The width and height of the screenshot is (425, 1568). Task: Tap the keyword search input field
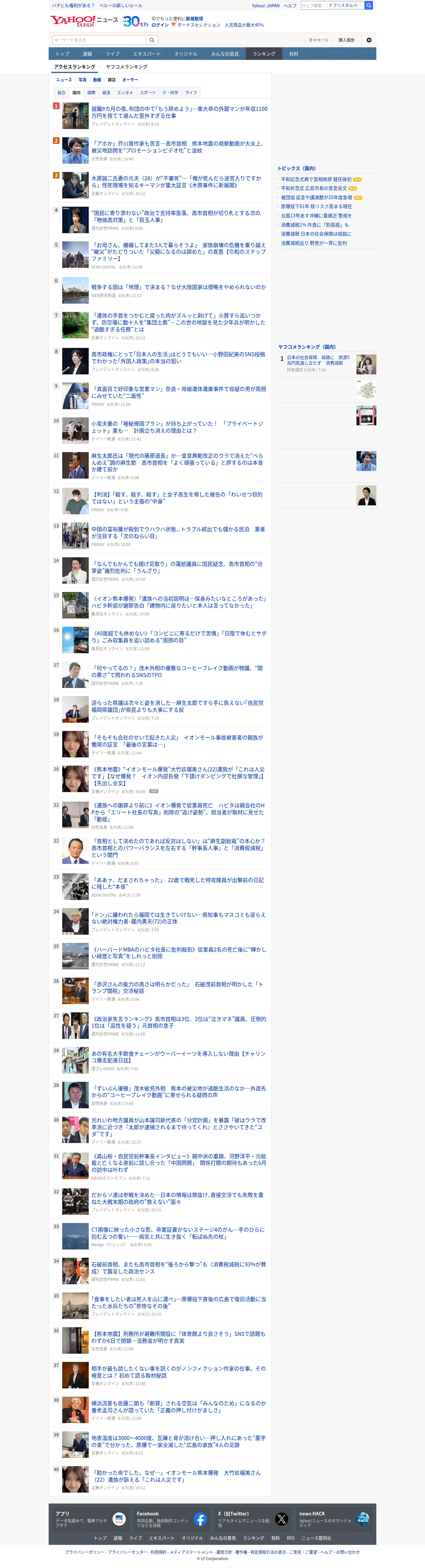click(x=100, y=40)
